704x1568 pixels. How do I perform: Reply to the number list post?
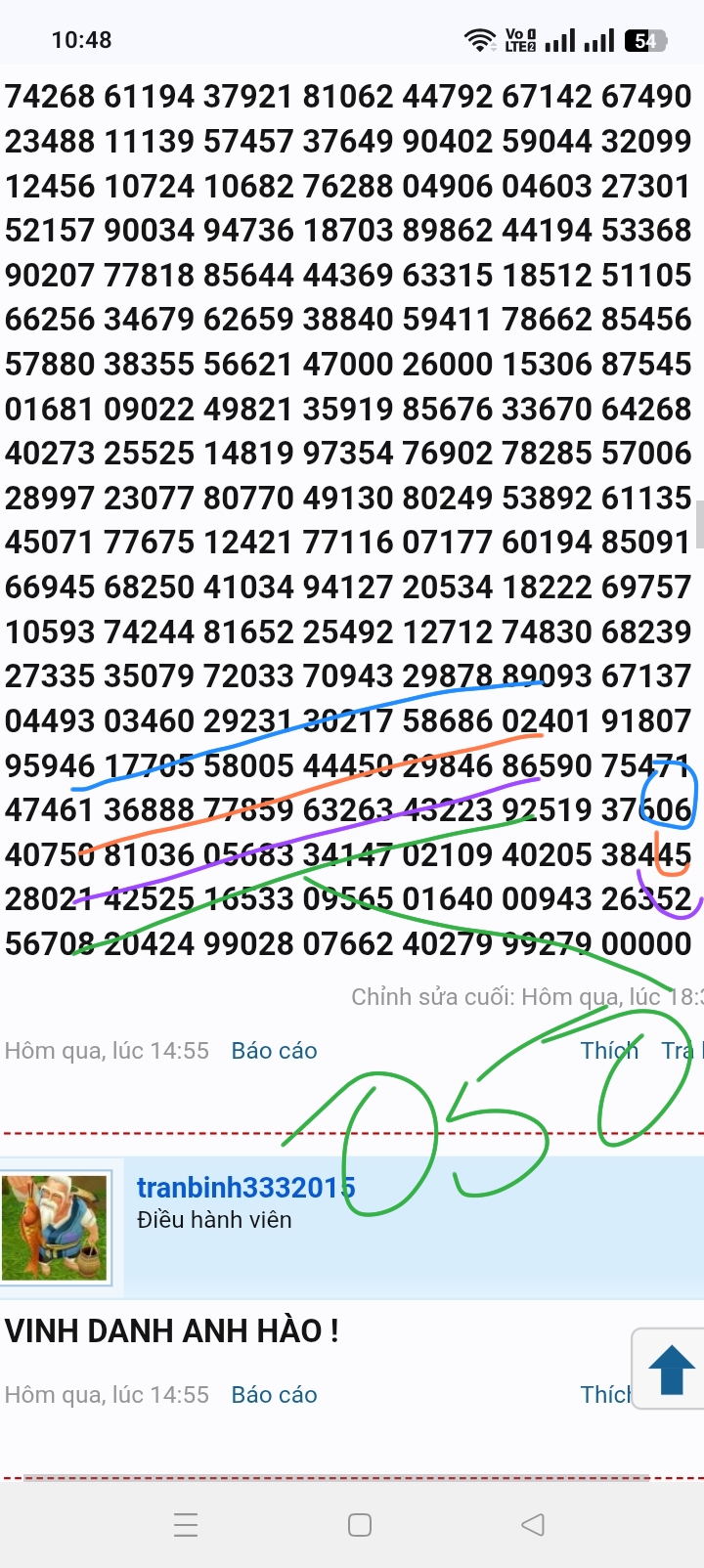(x=680, y=1051)
